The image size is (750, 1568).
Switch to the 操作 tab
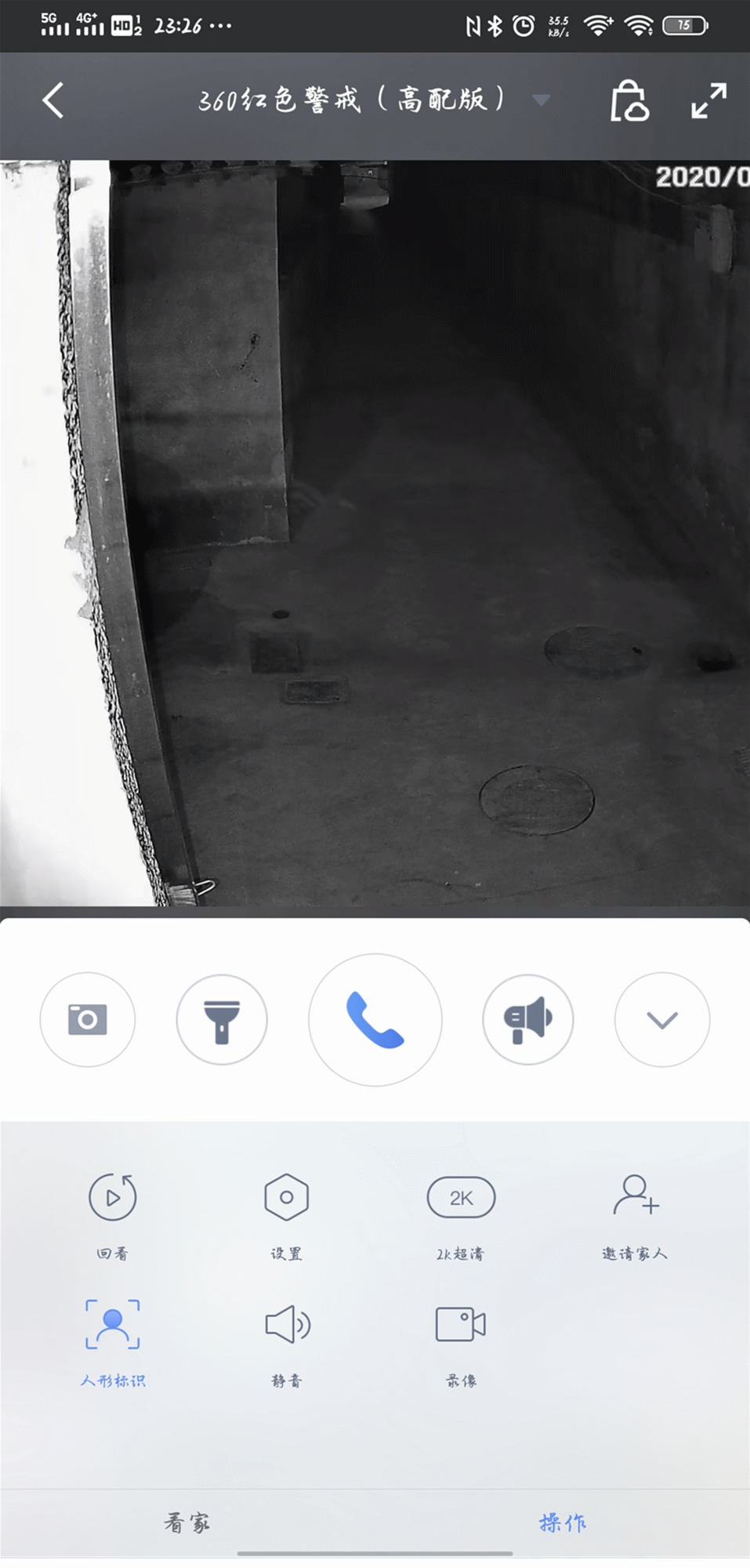pos(563,1523)
